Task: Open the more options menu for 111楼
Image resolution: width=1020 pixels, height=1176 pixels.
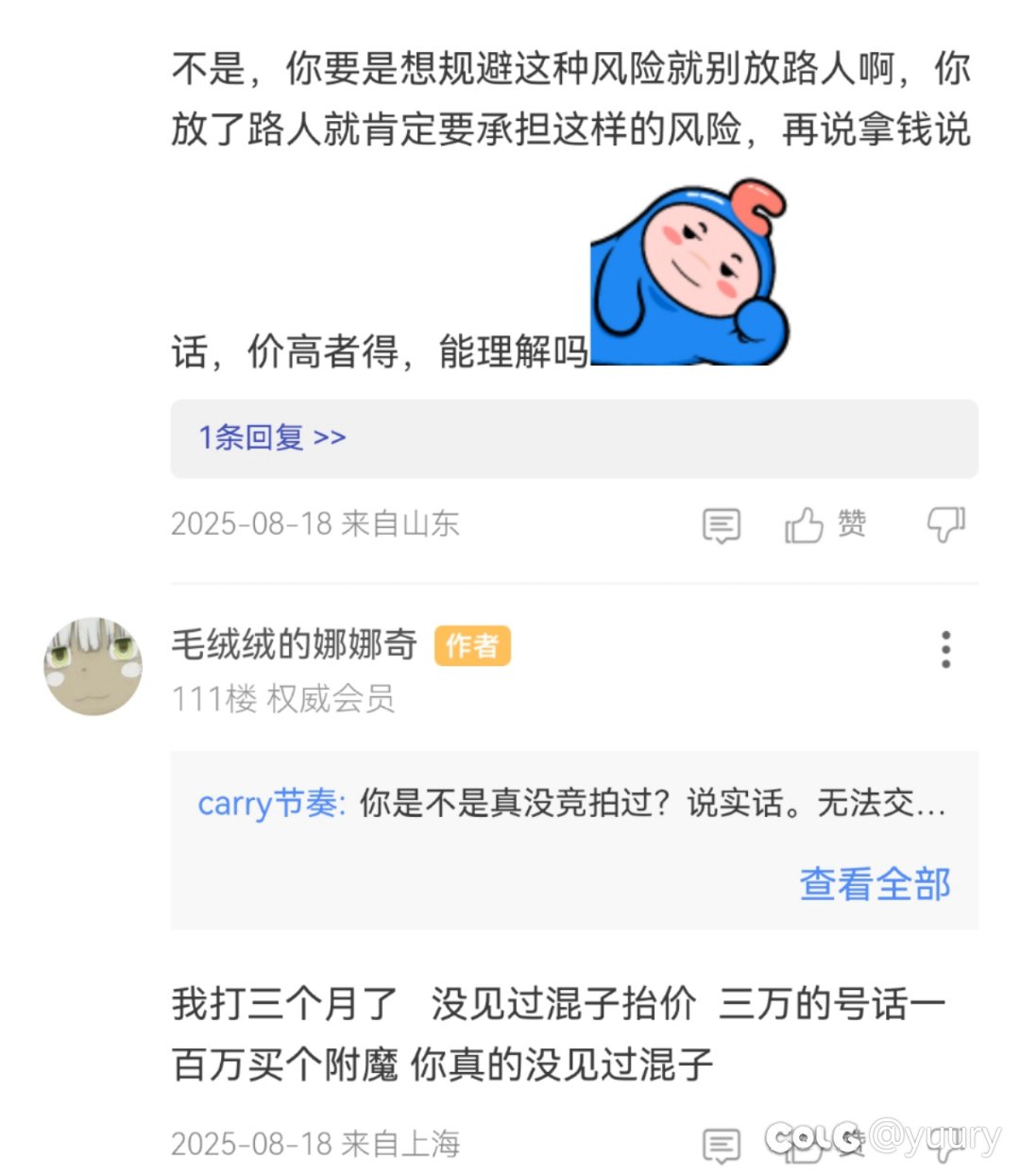Action: pyautogui.click(x=945, y=650)
